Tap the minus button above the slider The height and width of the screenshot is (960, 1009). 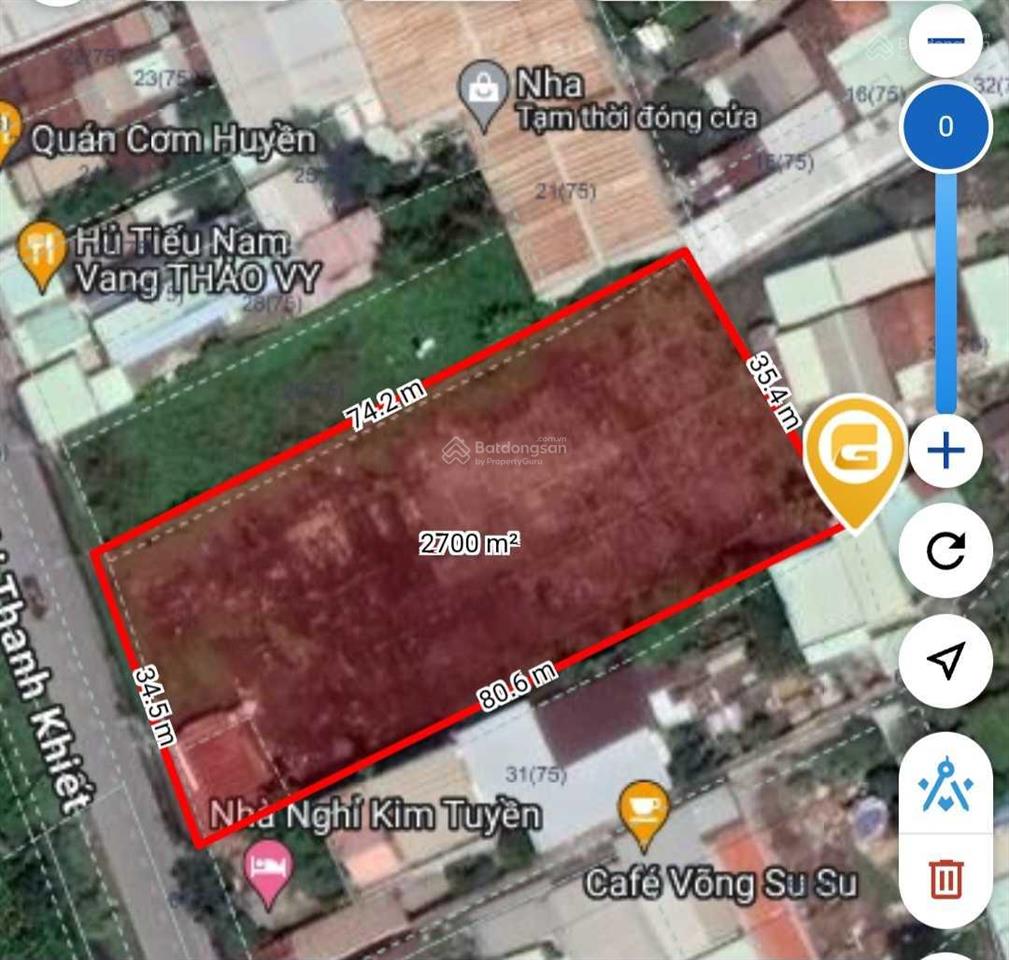945,40
